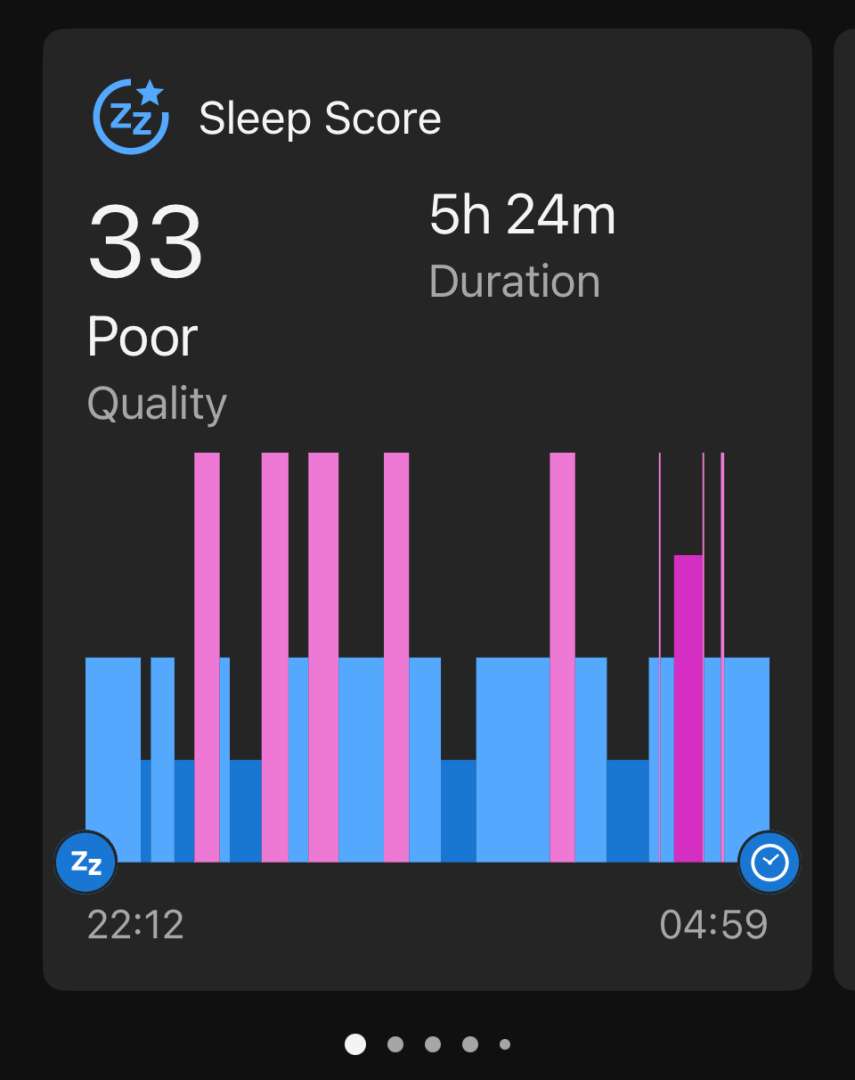The image size is (855, 1080).
Task: Select the last, smallest page indicator dot
Action: point(505,1044)
